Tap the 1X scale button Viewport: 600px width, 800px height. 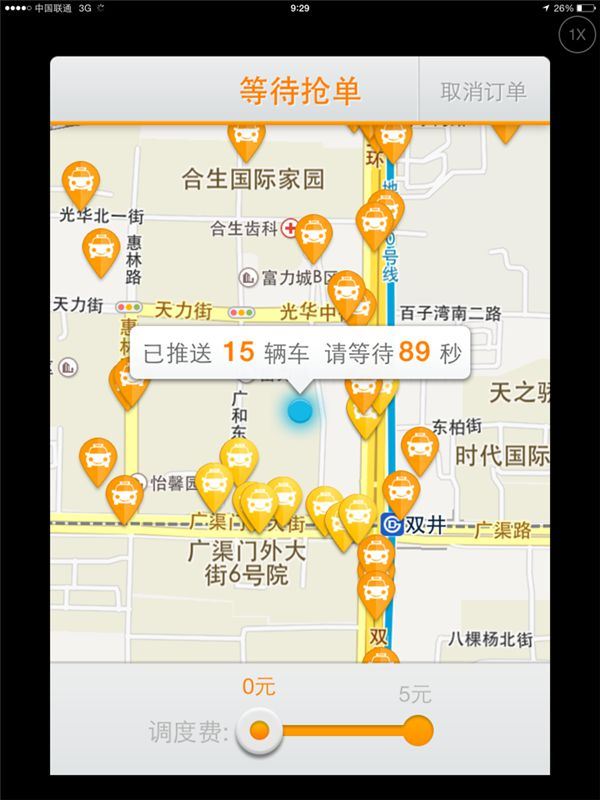576,35
